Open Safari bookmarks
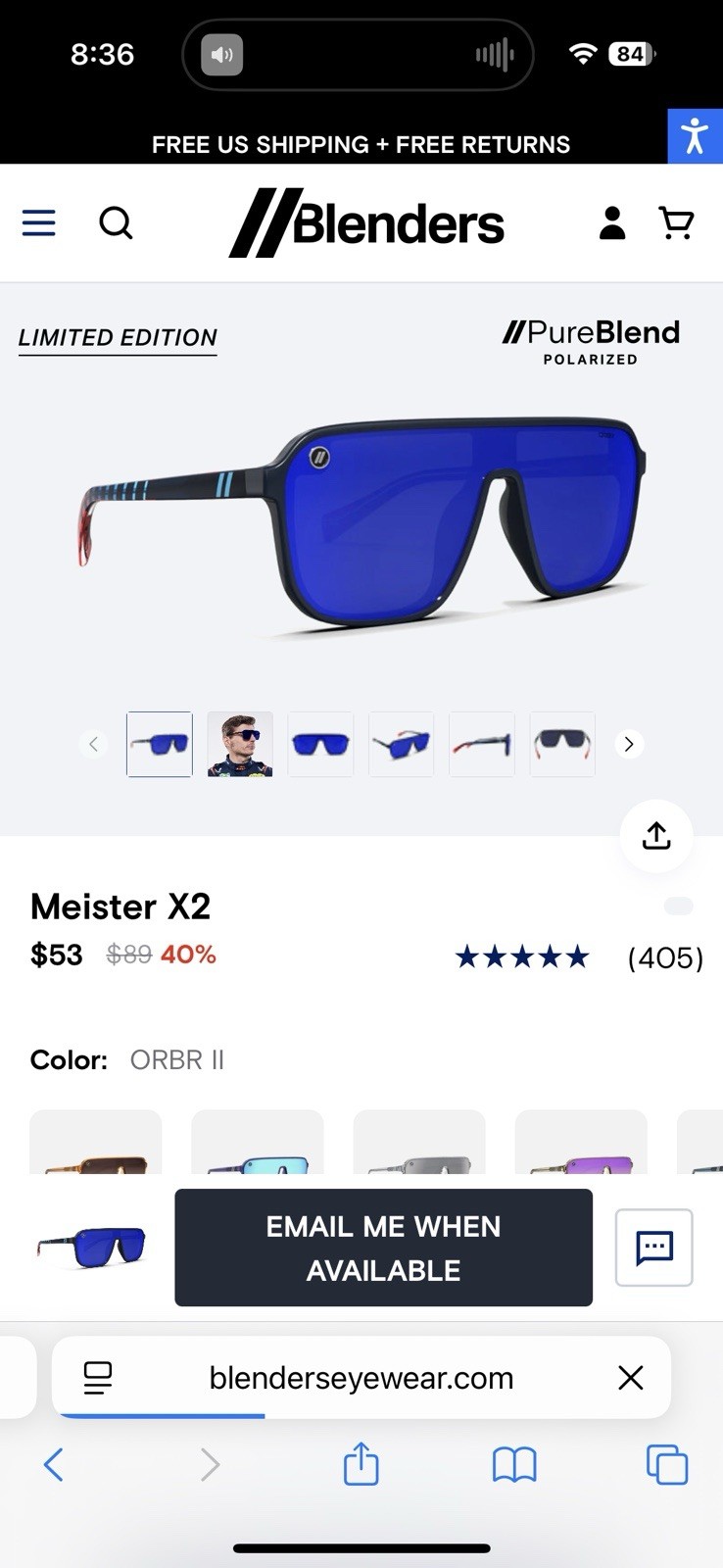 [514, 1465]
